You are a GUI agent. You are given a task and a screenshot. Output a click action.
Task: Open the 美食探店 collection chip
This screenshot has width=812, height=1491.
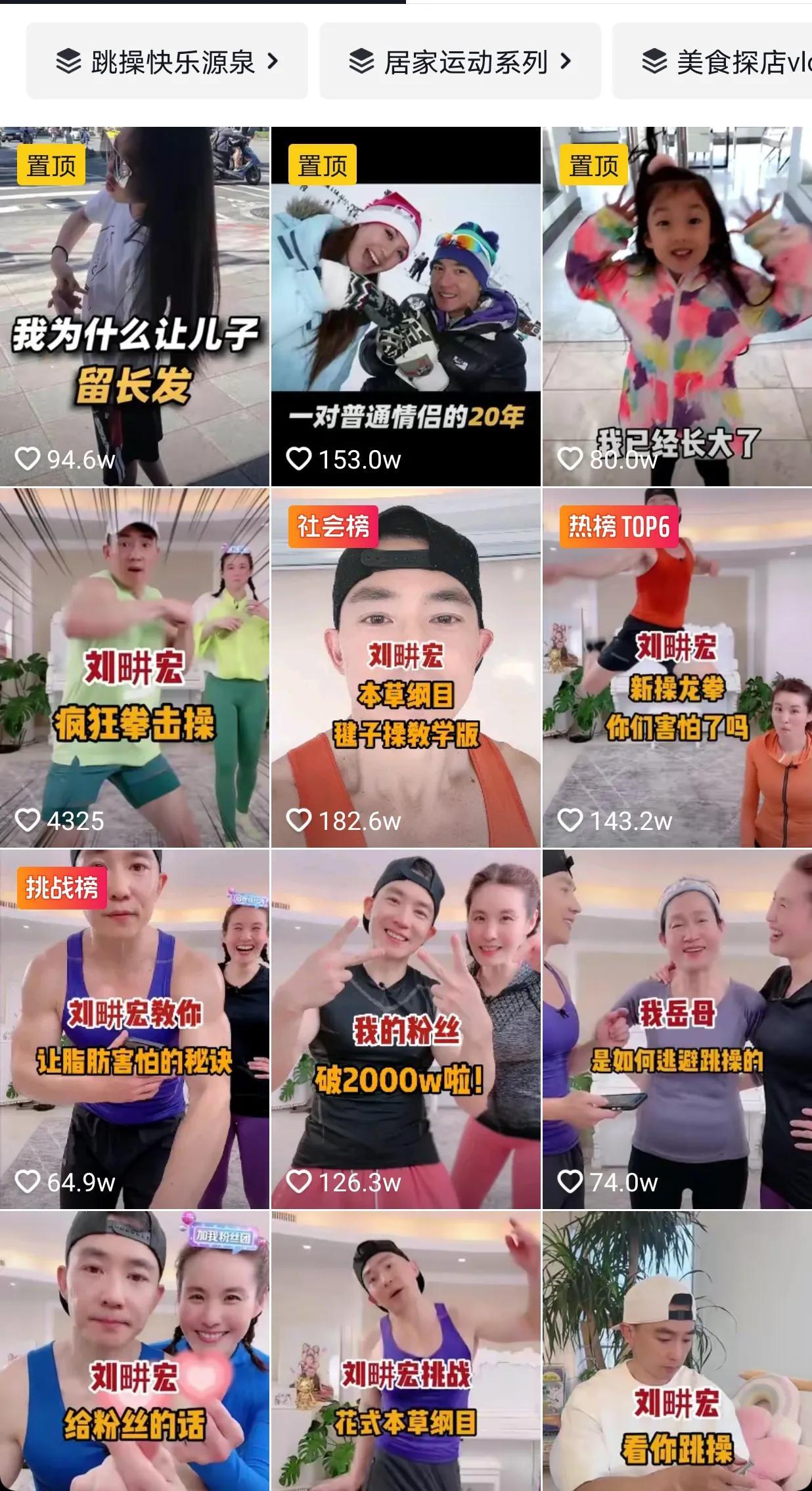pyautogui.click(x=712, y=61)
